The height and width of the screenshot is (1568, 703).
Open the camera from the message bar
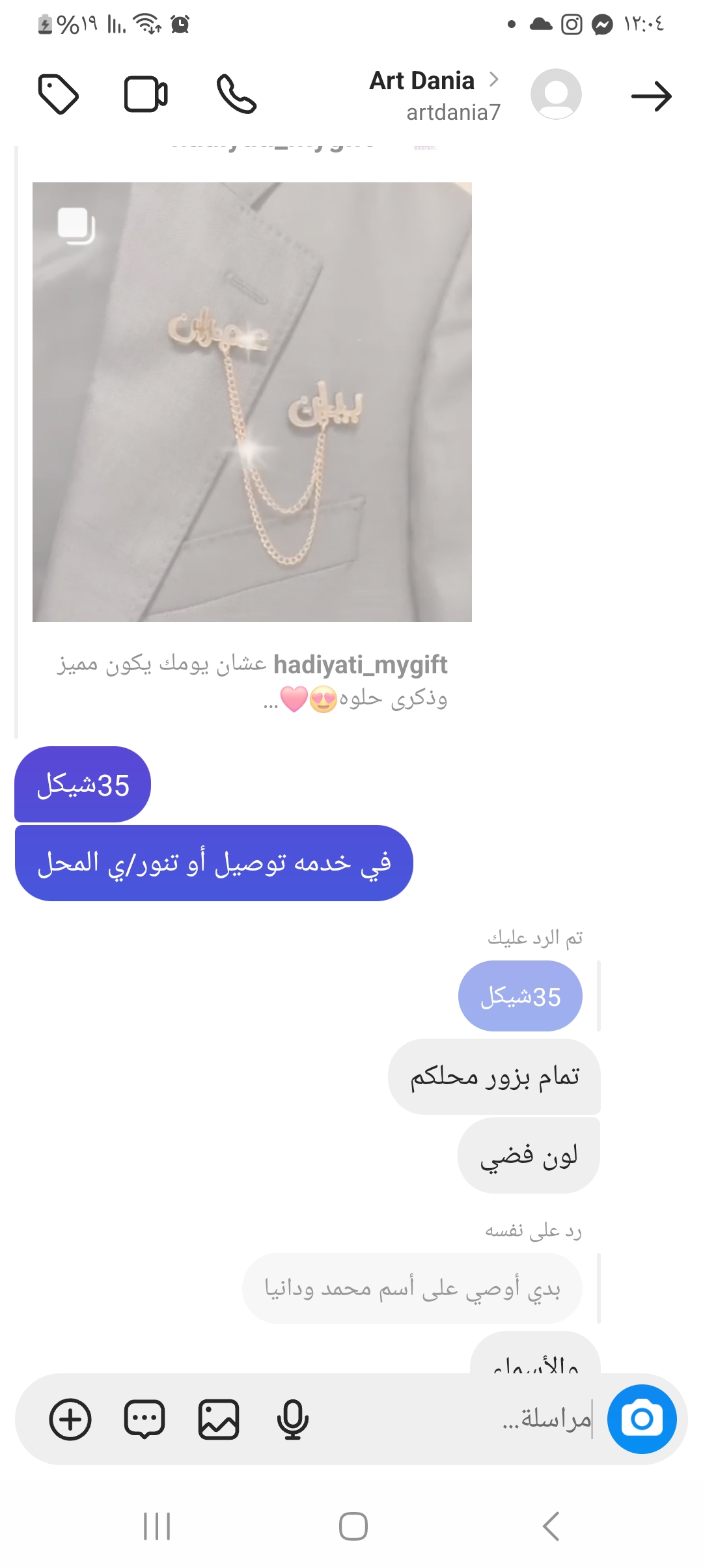(x=642, y=1419)
